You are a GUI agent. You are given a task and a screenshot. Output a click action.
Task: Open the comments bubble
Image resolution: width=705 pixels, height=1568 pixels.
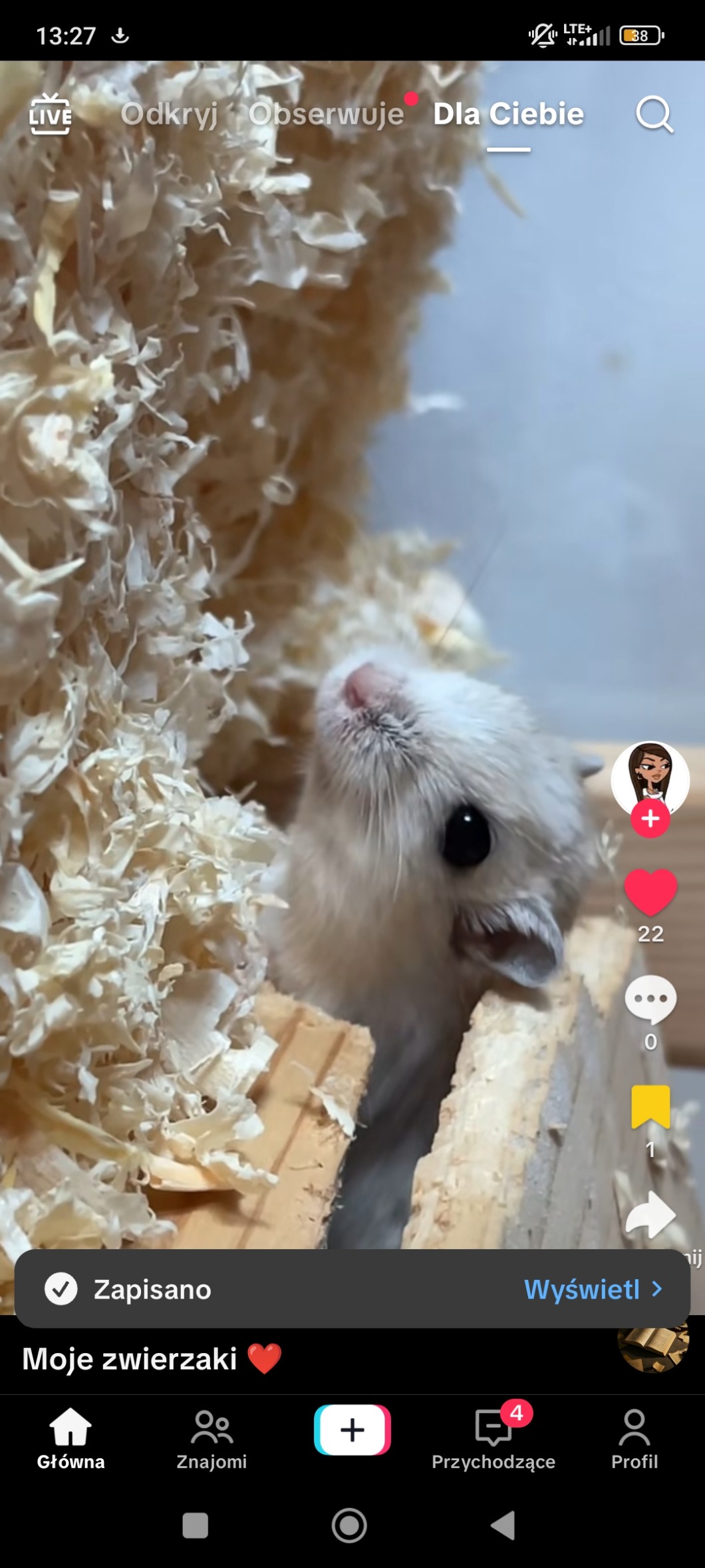click(650, 998)
